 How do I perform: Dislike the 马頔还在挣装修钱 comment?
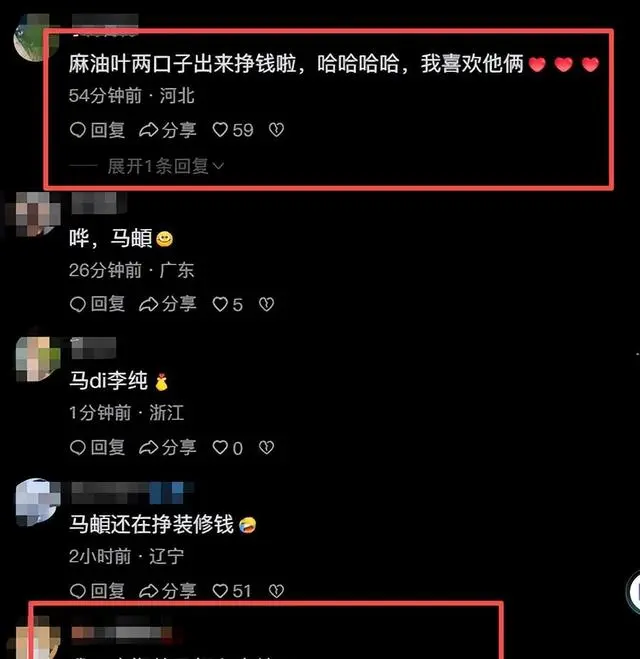(276, 591)
